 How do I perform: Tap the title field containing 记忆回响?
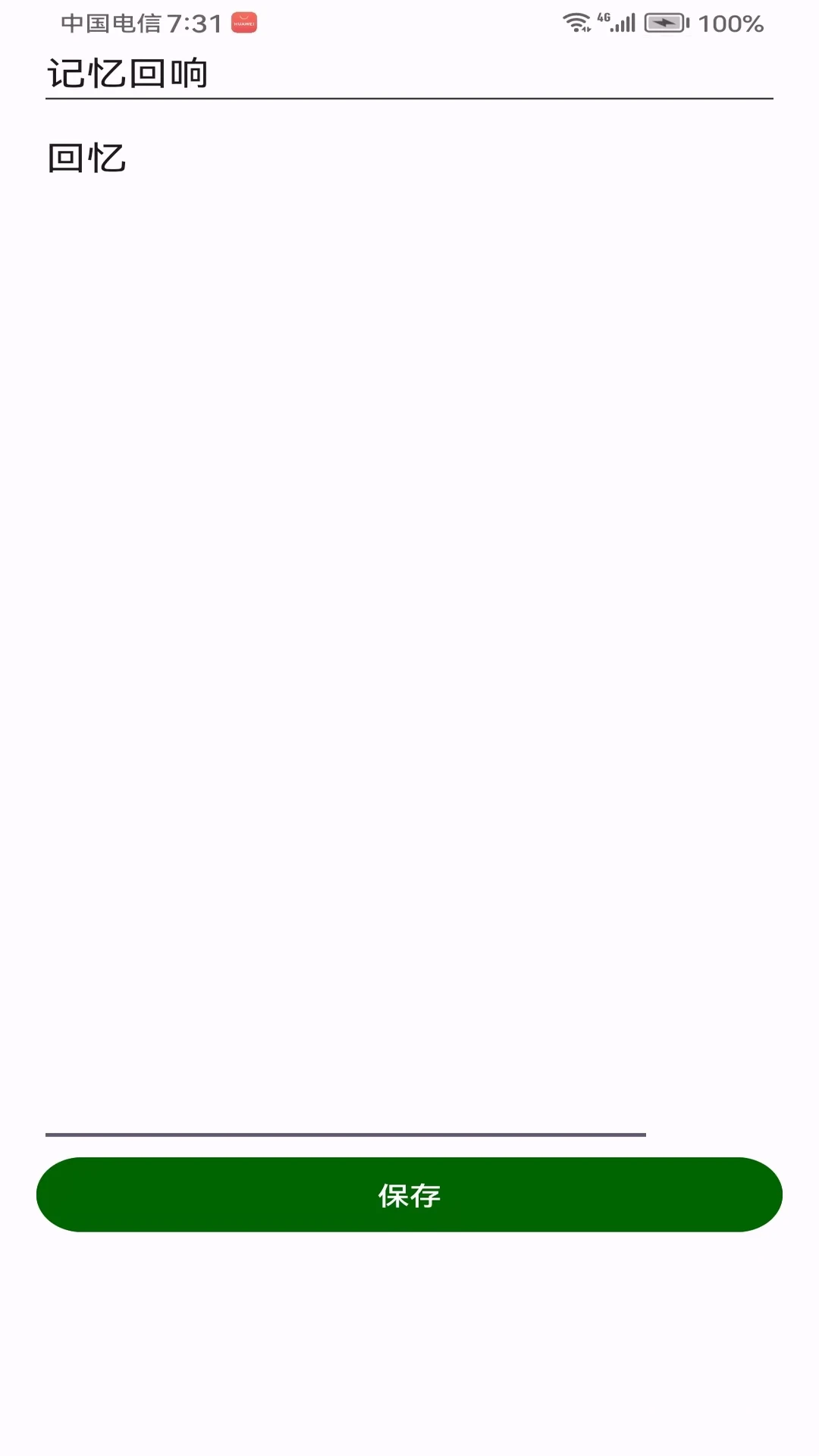tap(409, 74)
